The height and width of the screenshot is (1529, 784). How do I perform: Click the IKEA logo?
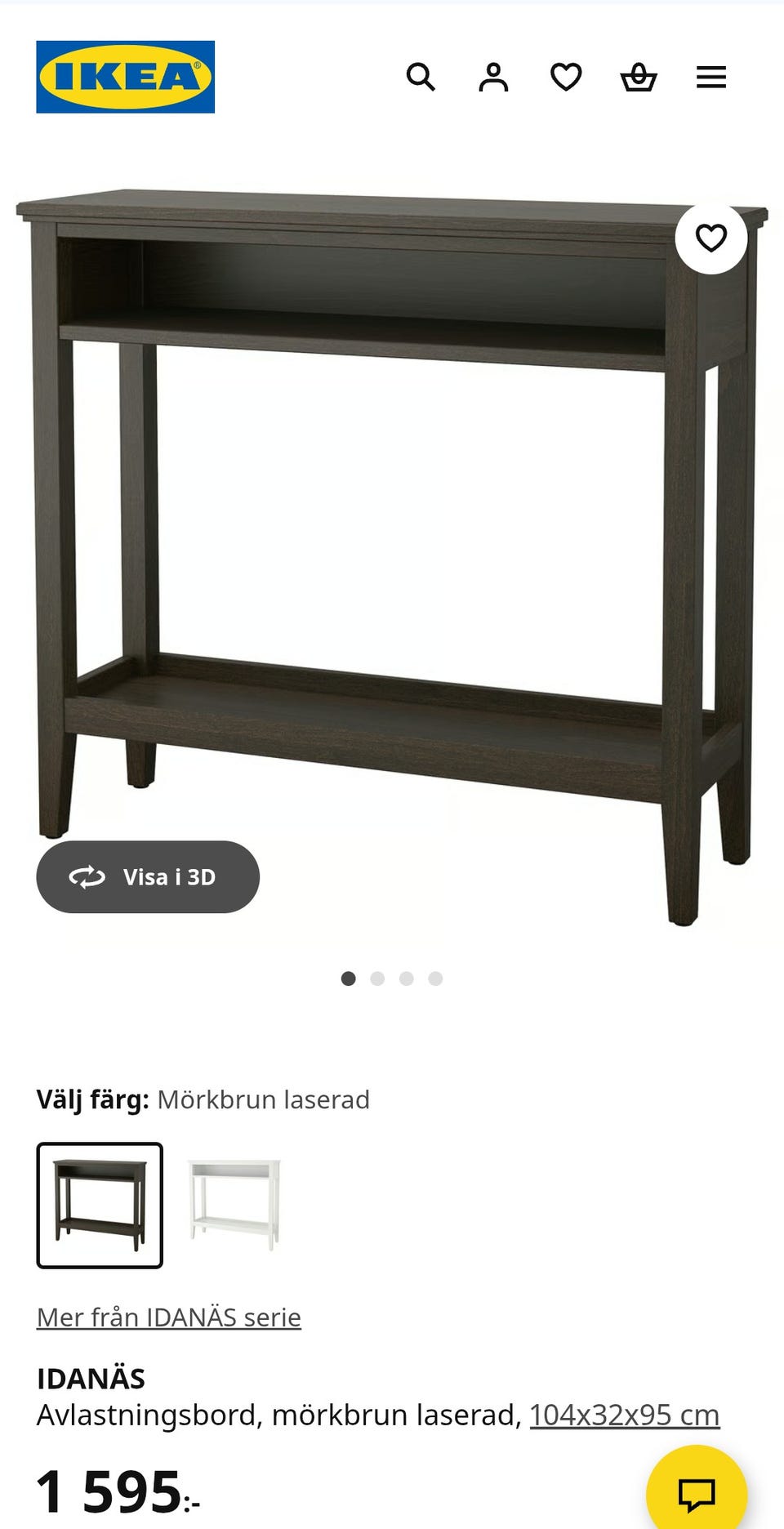[125, 78]
